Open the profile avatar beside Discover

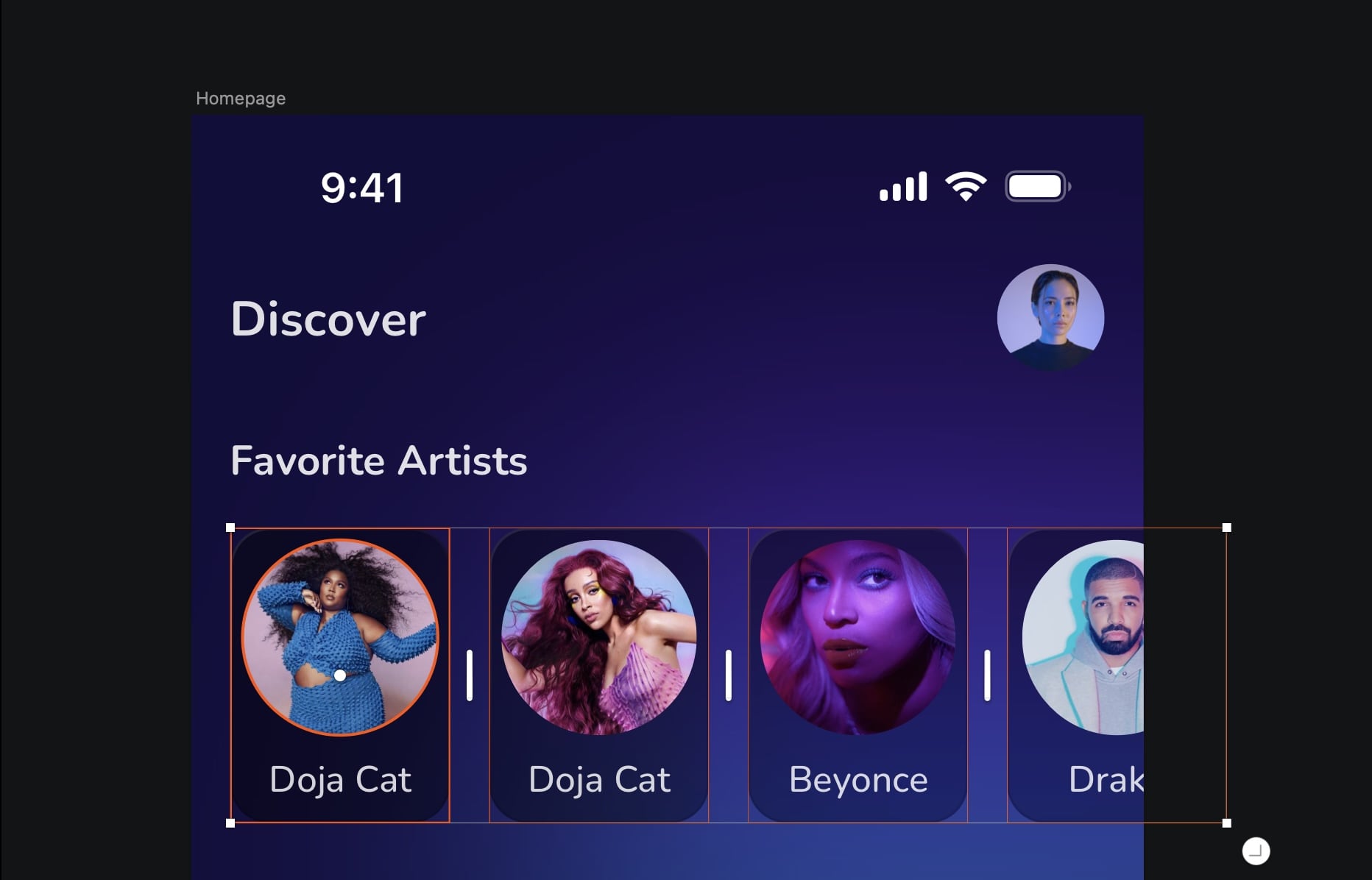pyautogui.click(x=1050, y=317)
